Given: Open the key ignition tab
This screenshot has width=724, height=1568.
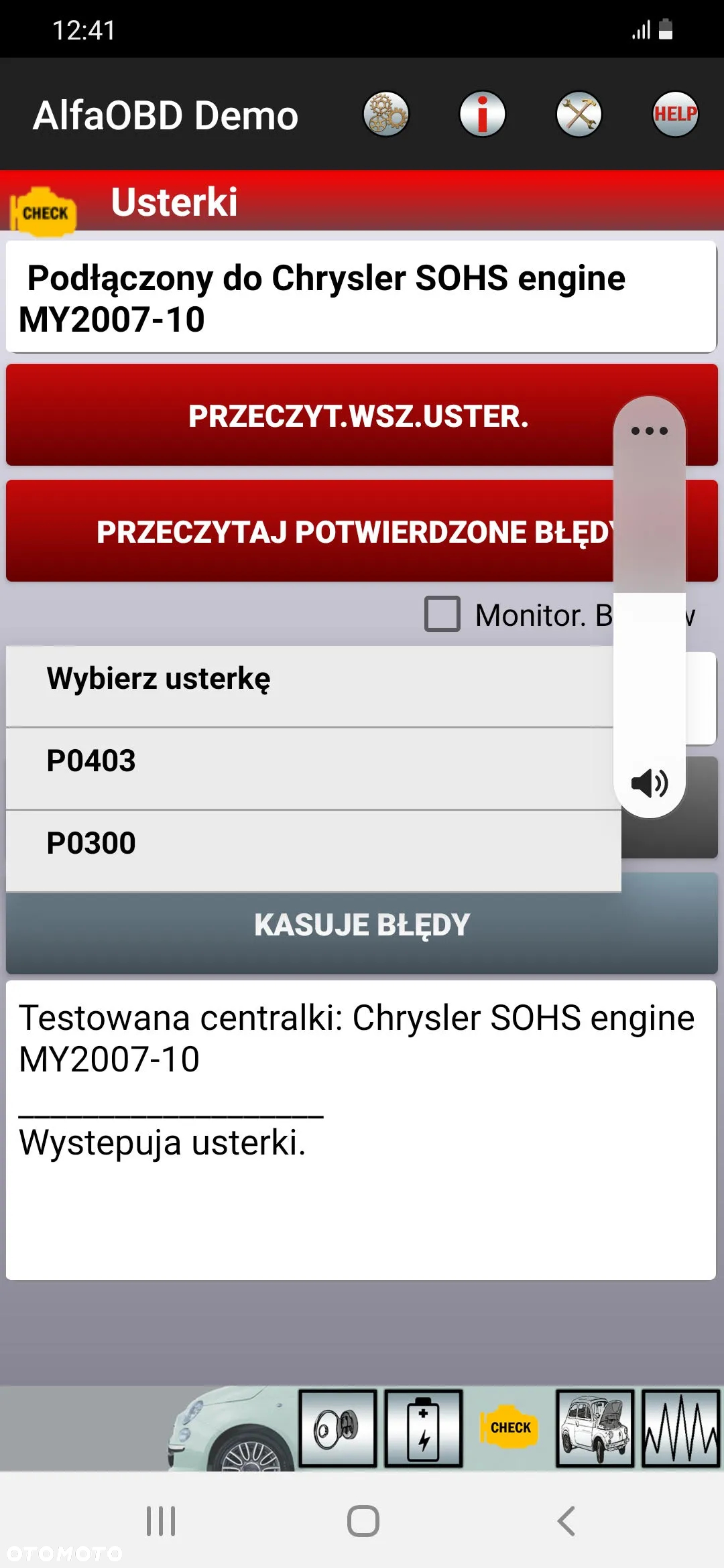Looking at the screenshot, I should [x=337, y=1429].
